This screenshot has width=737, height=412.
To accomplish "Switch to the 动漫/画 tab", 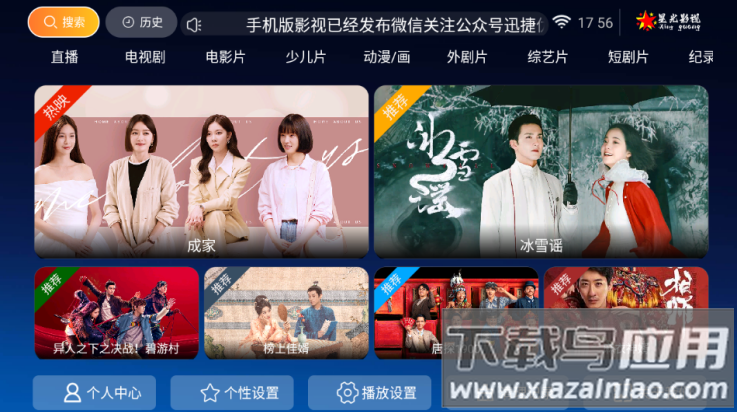I will click(x=386, y=57).
